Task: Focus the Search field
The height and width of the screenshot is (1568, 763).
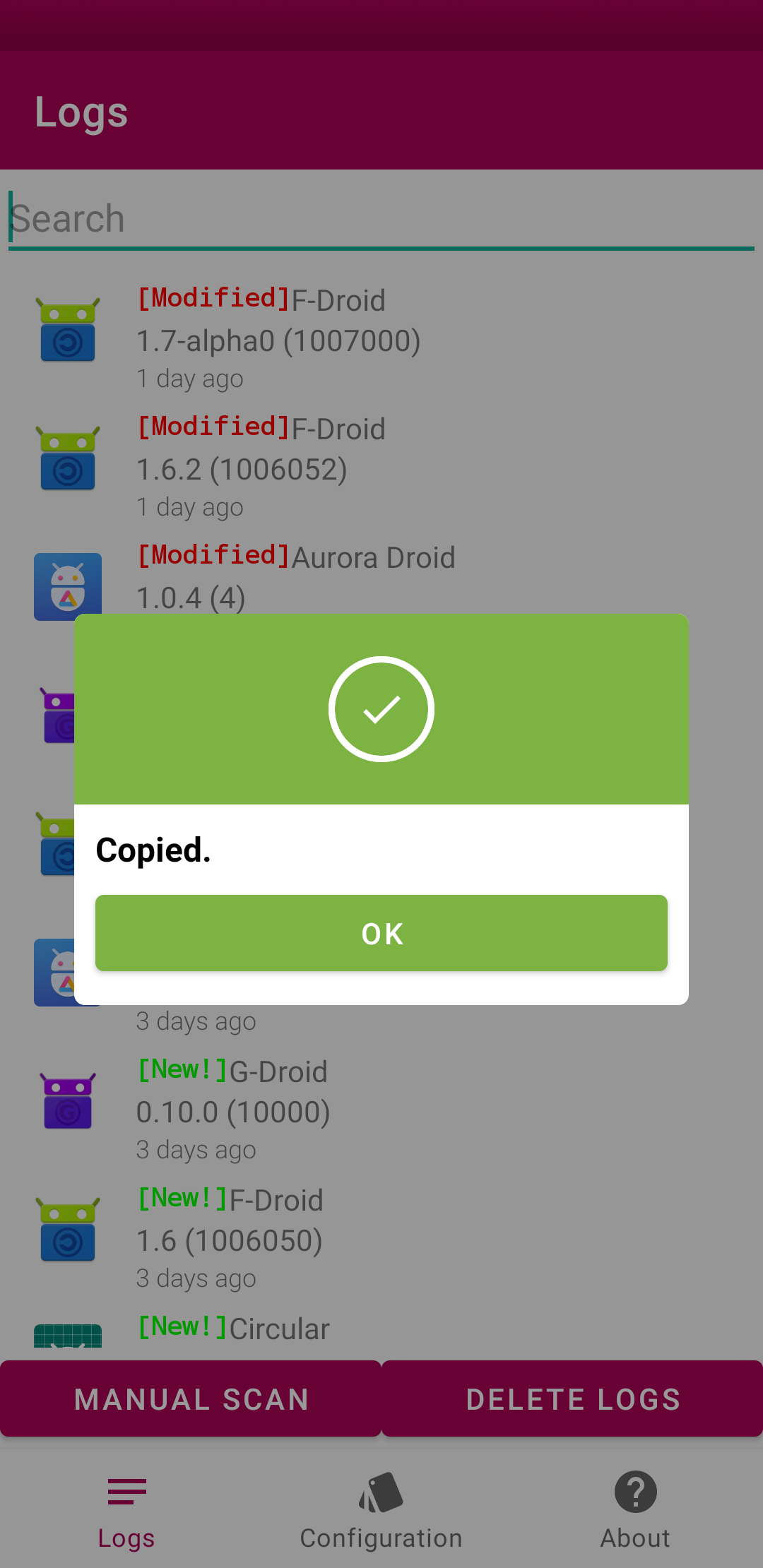Action: (x=381, y=219)
